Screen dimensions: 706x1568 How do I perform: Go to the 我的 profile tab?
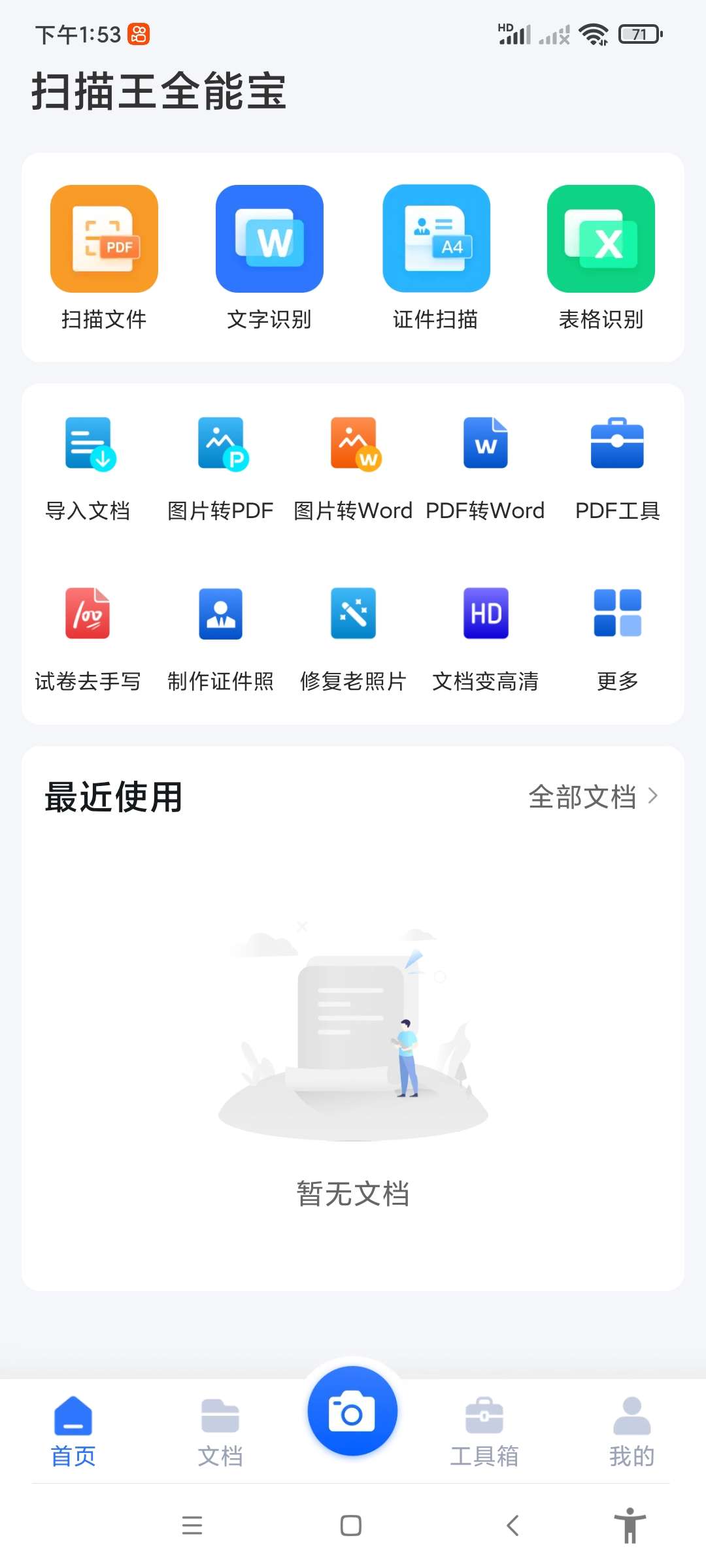pyautogui.click(x=631, y=1431)
